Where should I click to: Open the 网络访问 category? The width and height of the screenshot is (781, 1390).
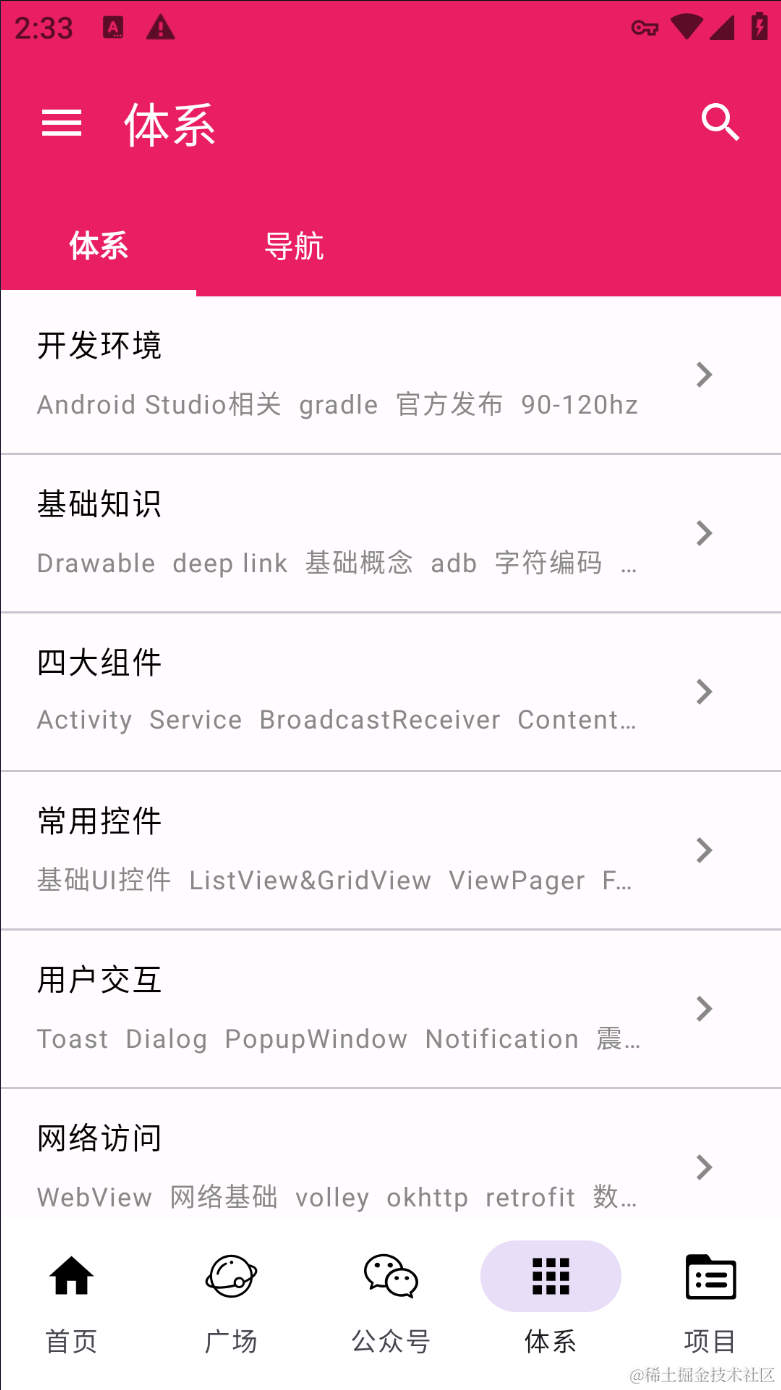tap(390, 1165)
